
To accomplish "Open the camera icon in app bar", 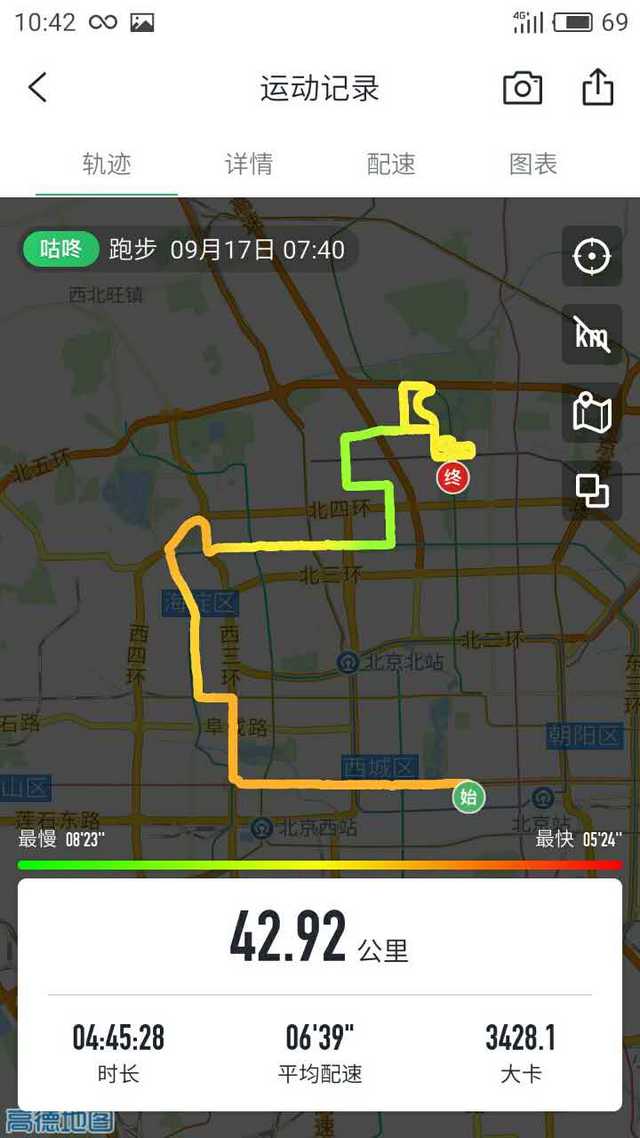I will click(x=522, y=88).
